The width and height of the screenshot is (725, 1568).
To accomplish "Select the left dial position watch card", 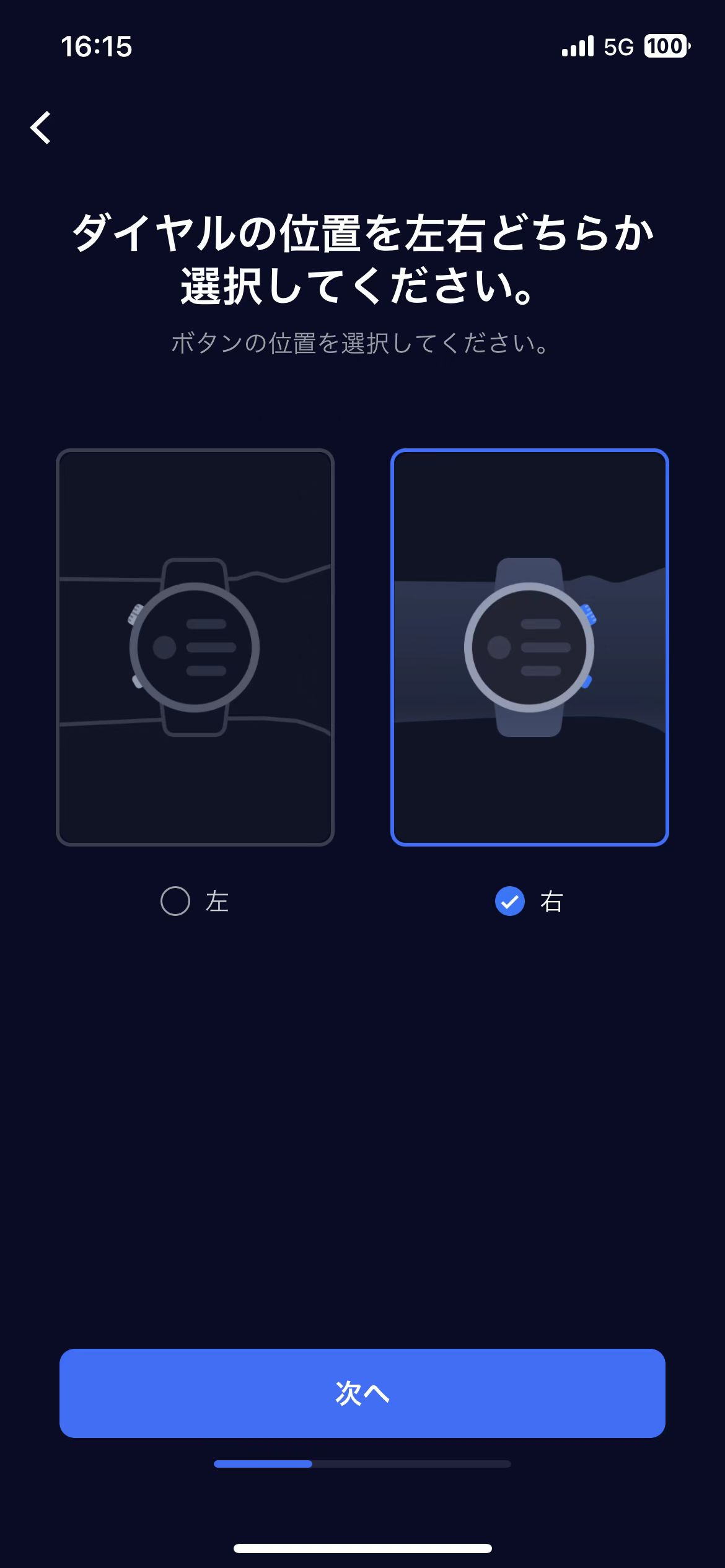I will [195, 647].
